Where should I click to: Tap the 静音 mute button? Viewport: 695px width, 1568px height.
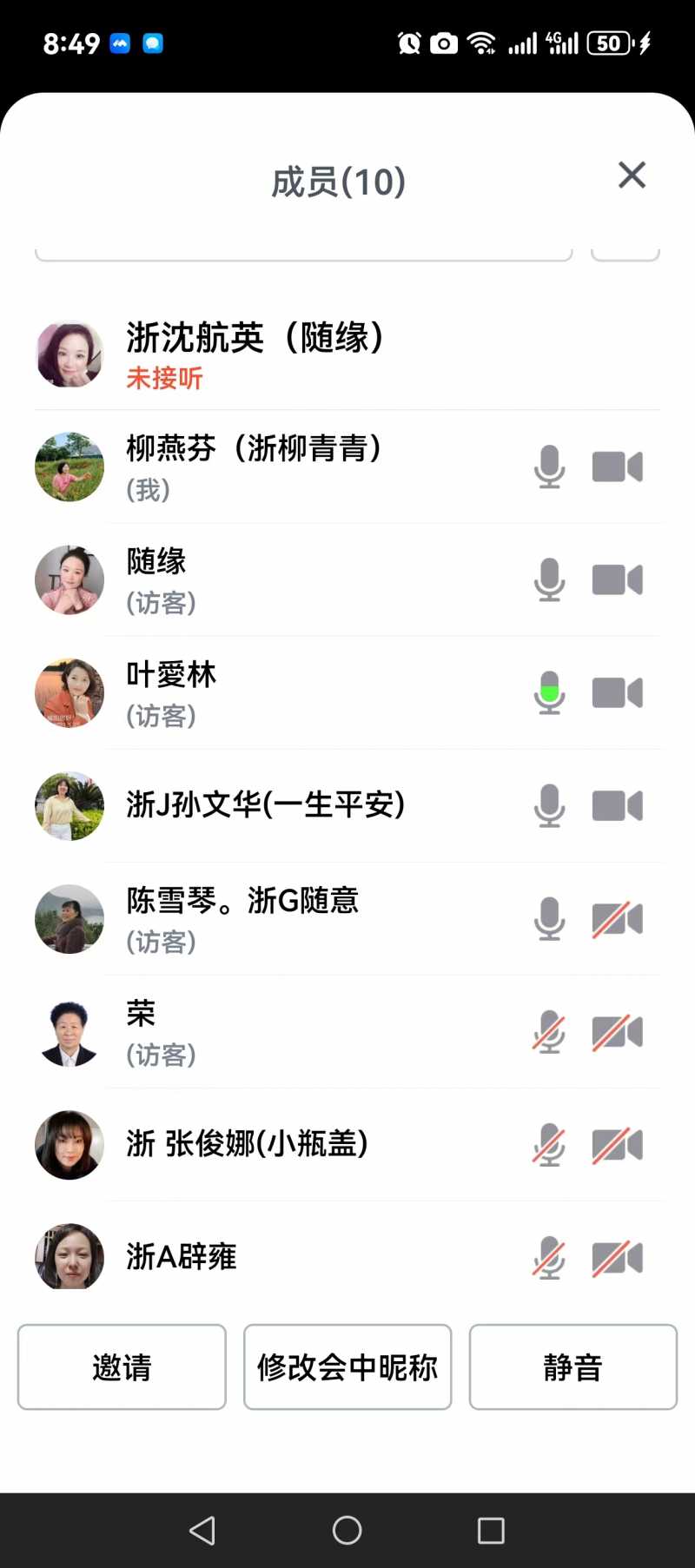[x=573, y=1366]
